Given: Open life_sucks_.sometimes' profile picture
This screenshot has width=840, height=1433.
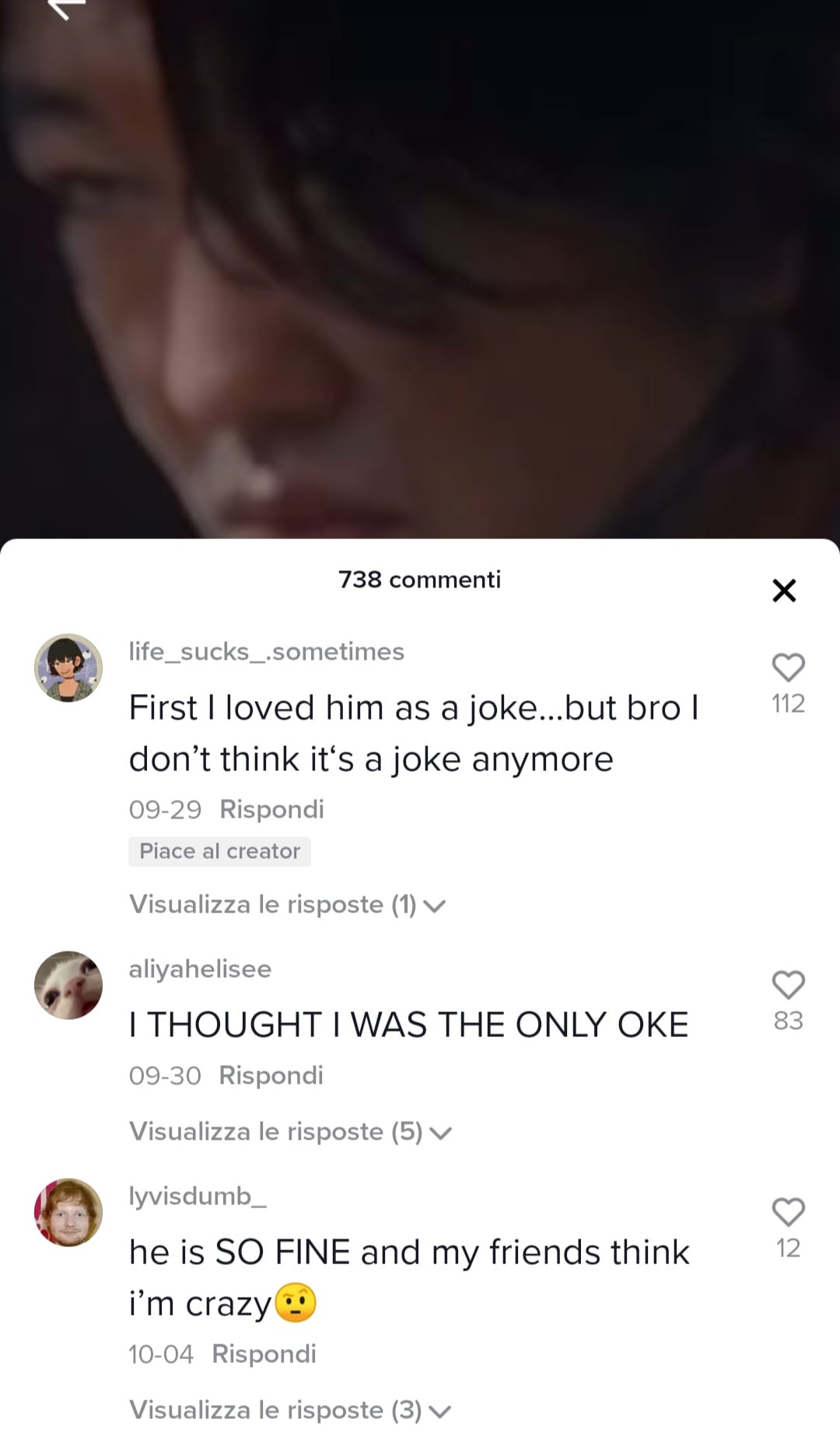Looking at the screenshot, I should click(68, 667).
